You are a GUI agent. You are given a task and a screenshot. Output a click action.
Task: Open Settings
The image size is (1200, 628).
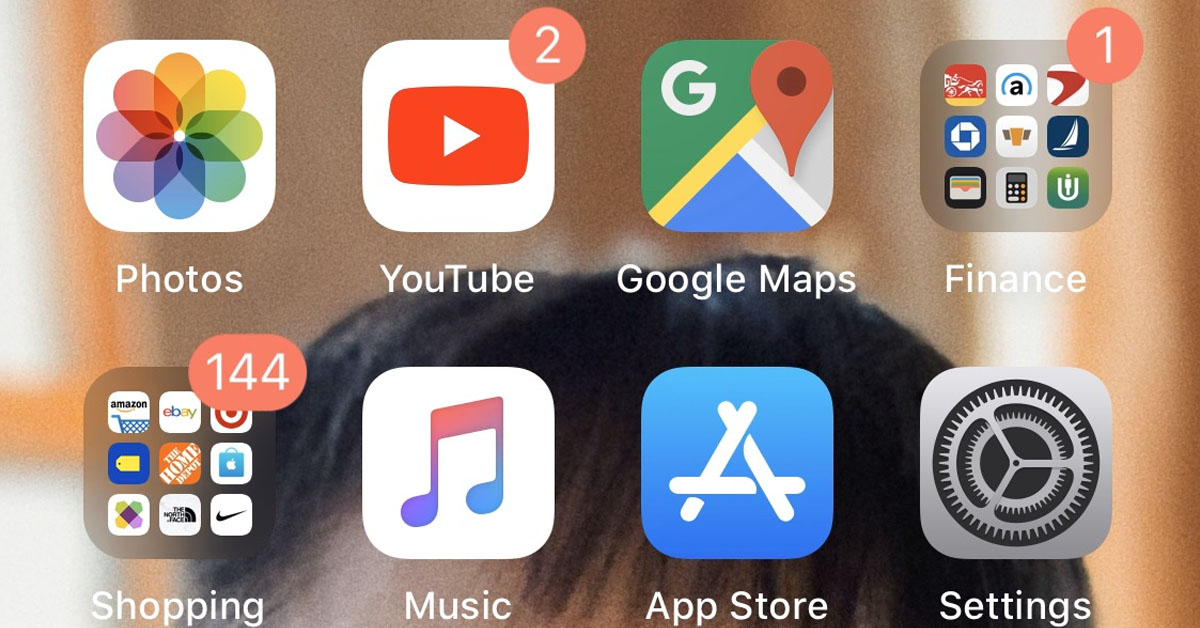1015,462
